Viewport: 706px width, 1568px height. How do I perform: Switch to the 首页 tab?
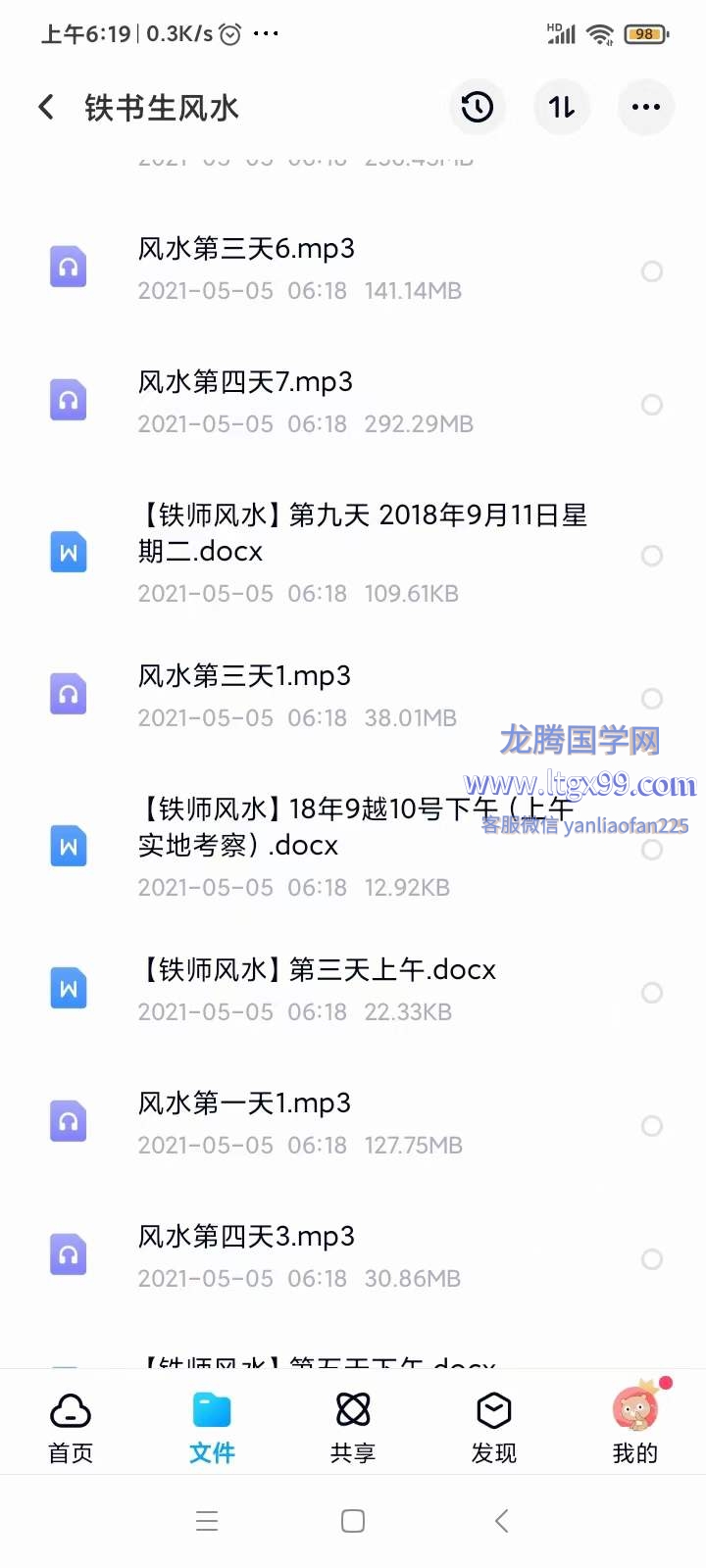(x=71, y=1428)
